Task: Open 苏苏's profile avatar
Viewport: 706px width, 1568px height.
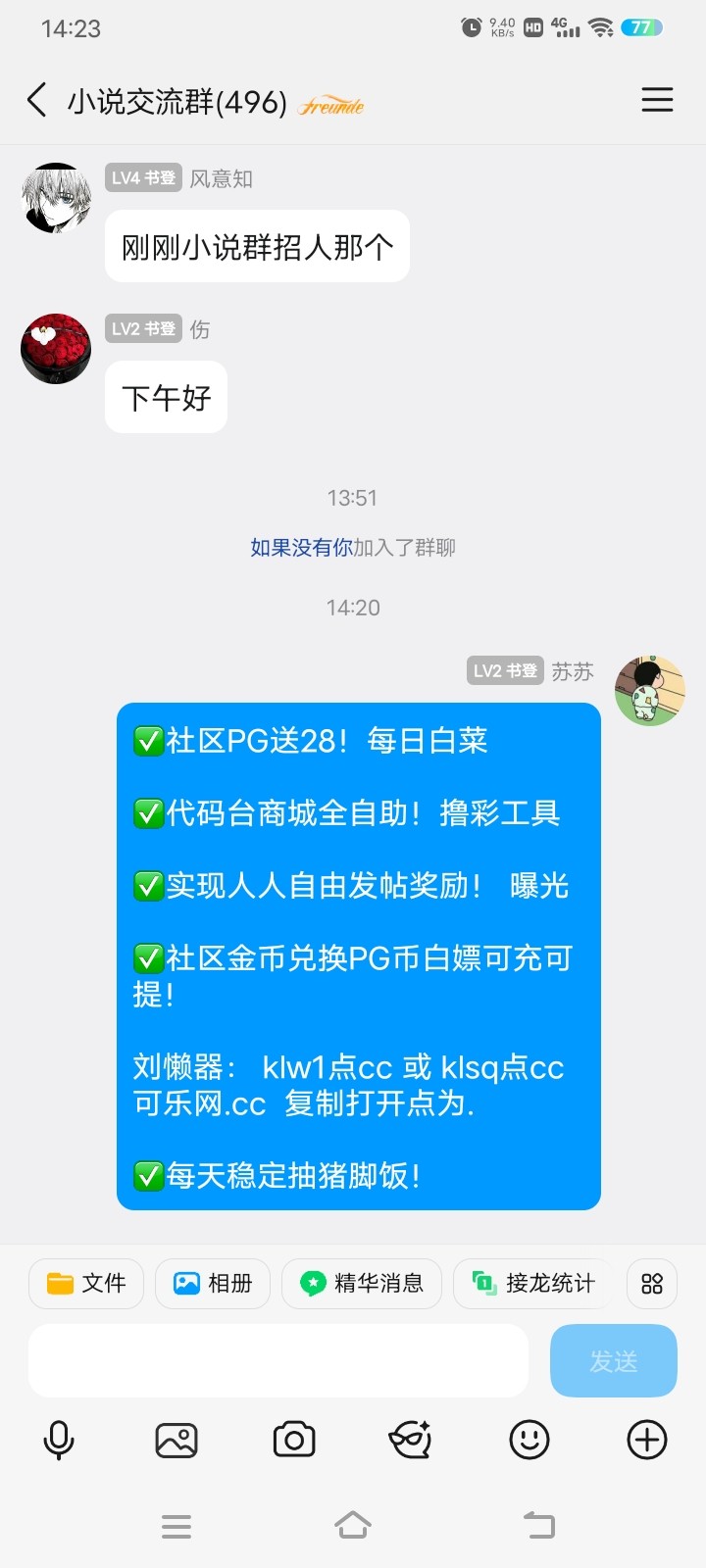Action: pos(649,691)
